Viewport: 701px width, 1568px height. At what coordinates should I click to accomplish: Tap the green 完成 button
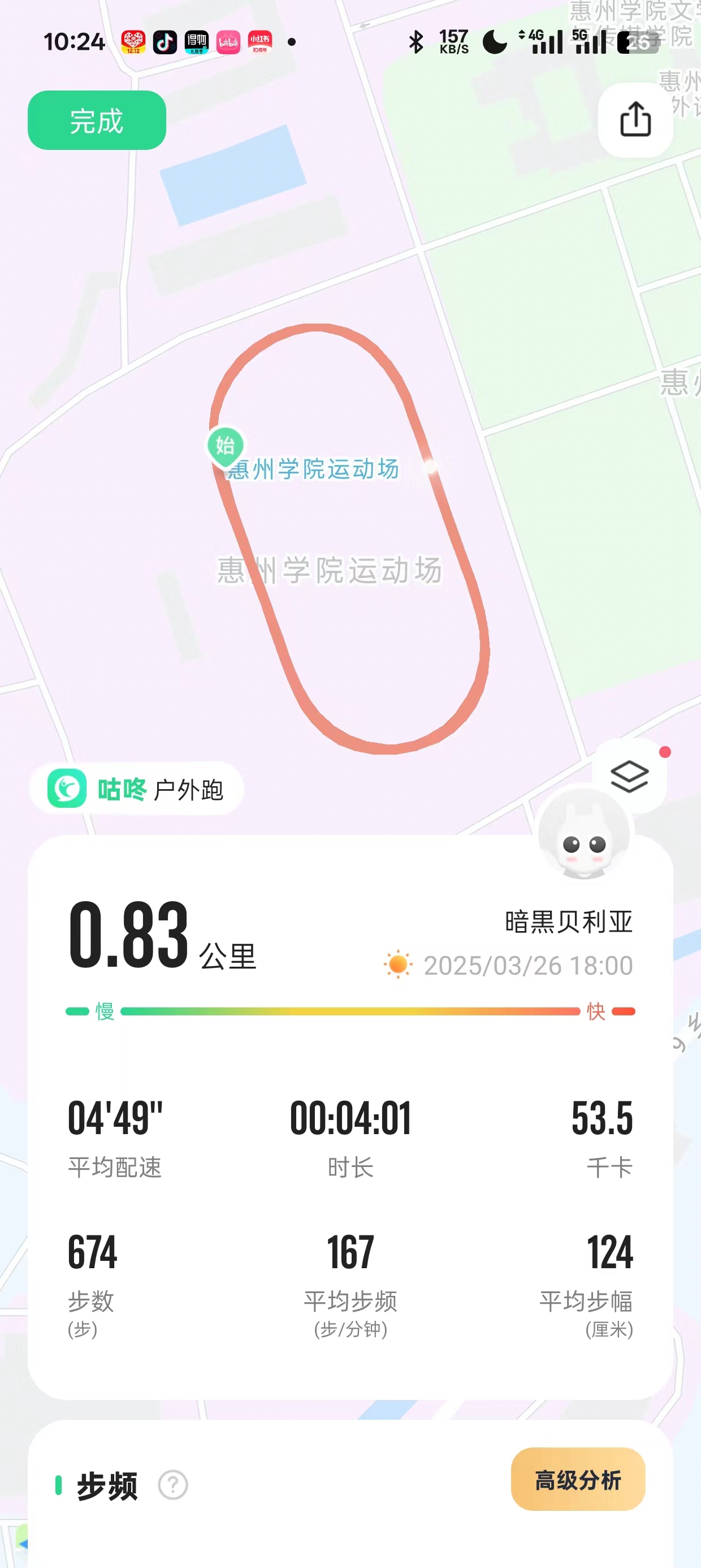pyautogui.click(x=97, y=120)
